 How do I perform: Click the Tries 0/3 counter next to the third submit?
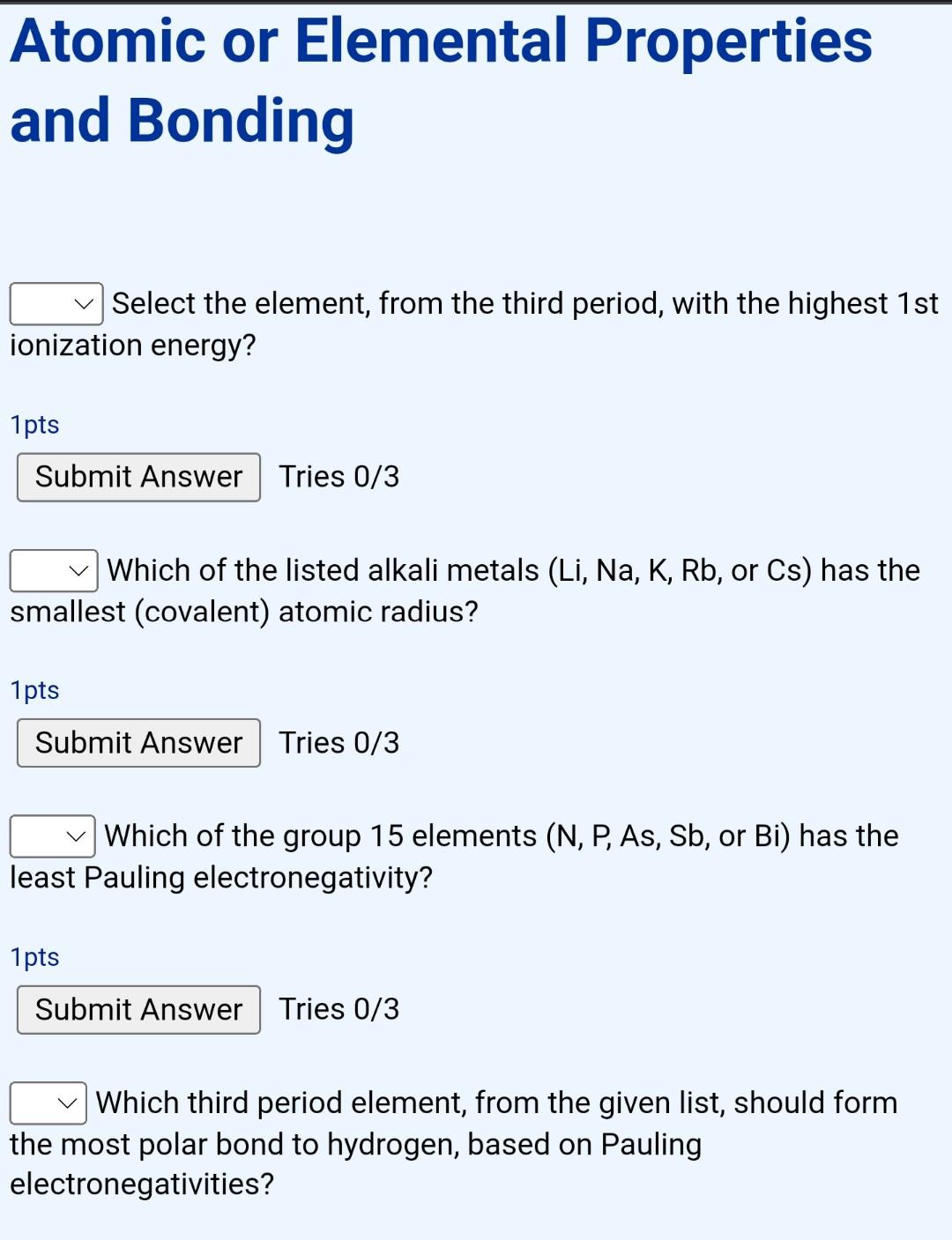pyautogui.click(x=338, y=1009)
